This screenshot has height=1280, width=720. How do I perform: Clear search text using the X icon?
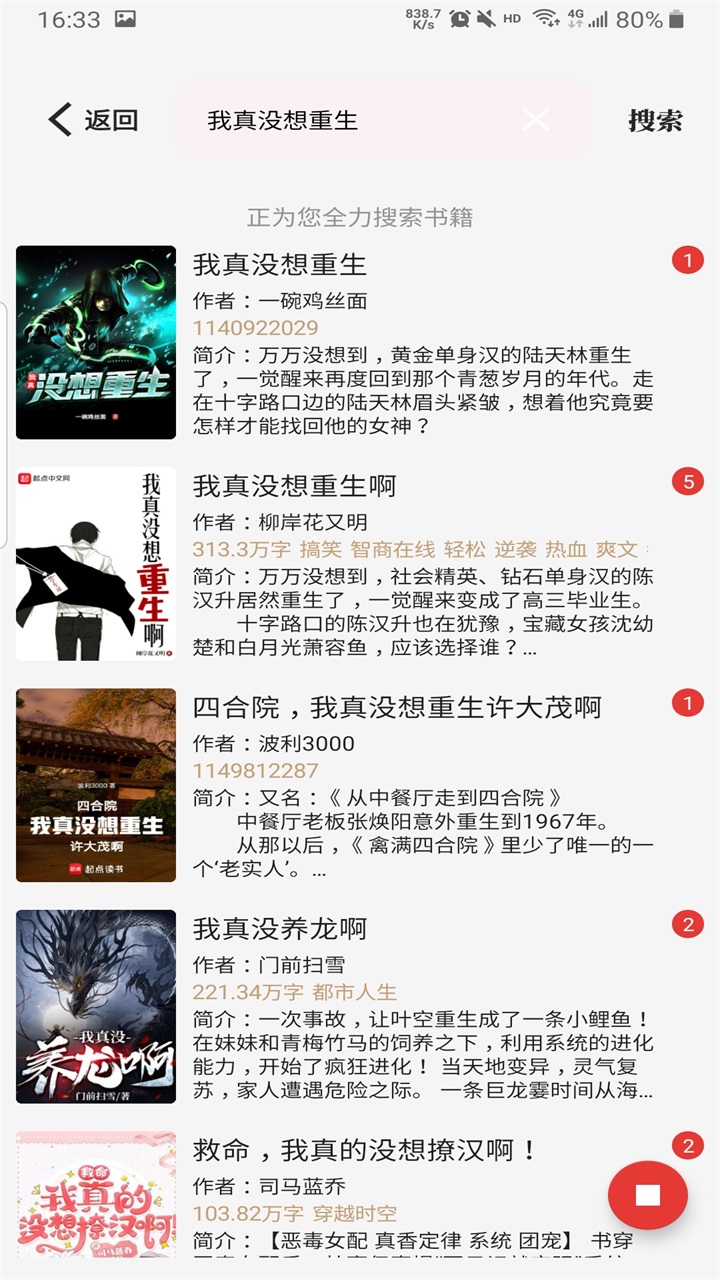pos(538,119)
